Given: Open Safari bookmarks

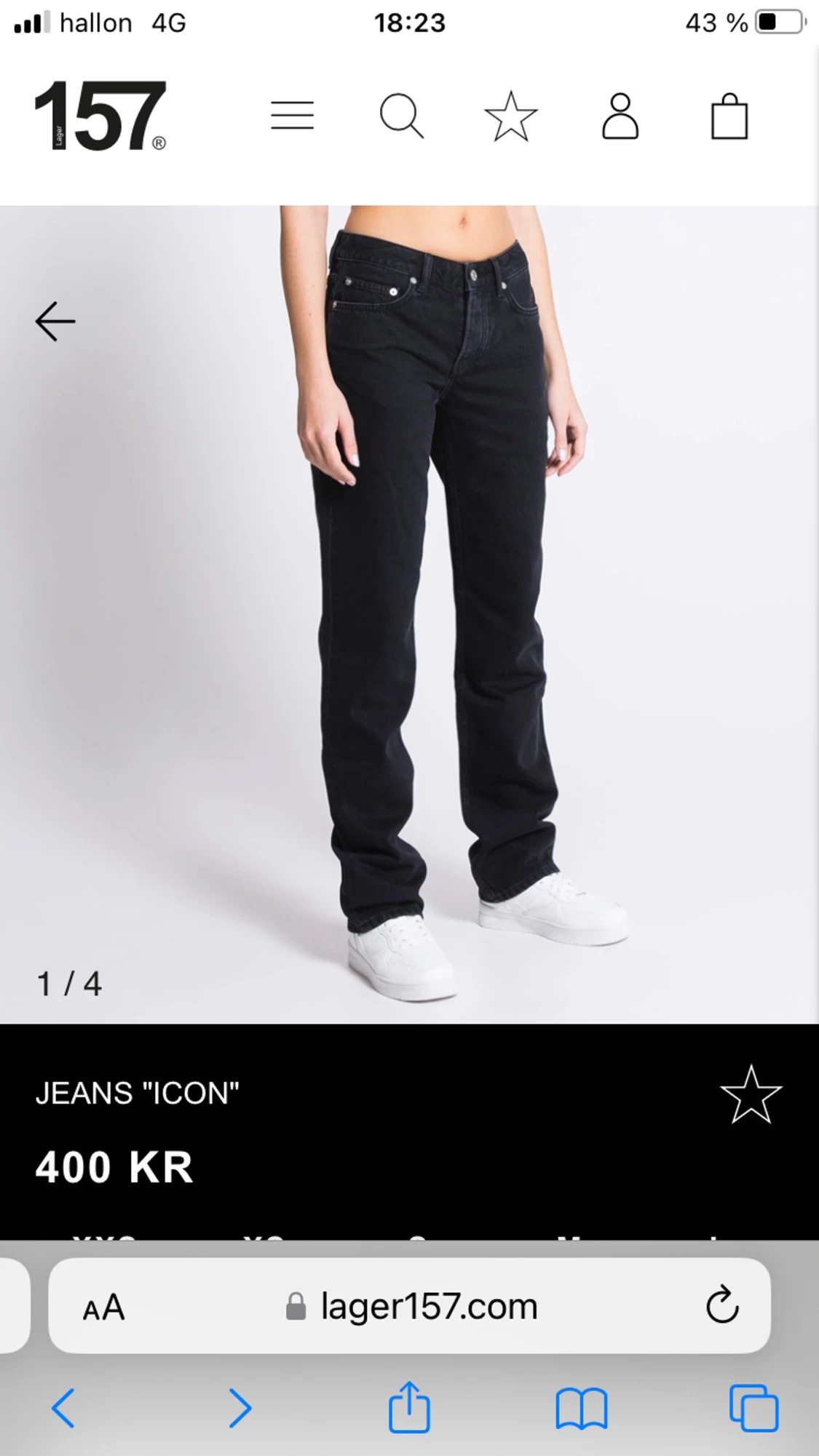Looking at the screenshot, I should 581,1408.
